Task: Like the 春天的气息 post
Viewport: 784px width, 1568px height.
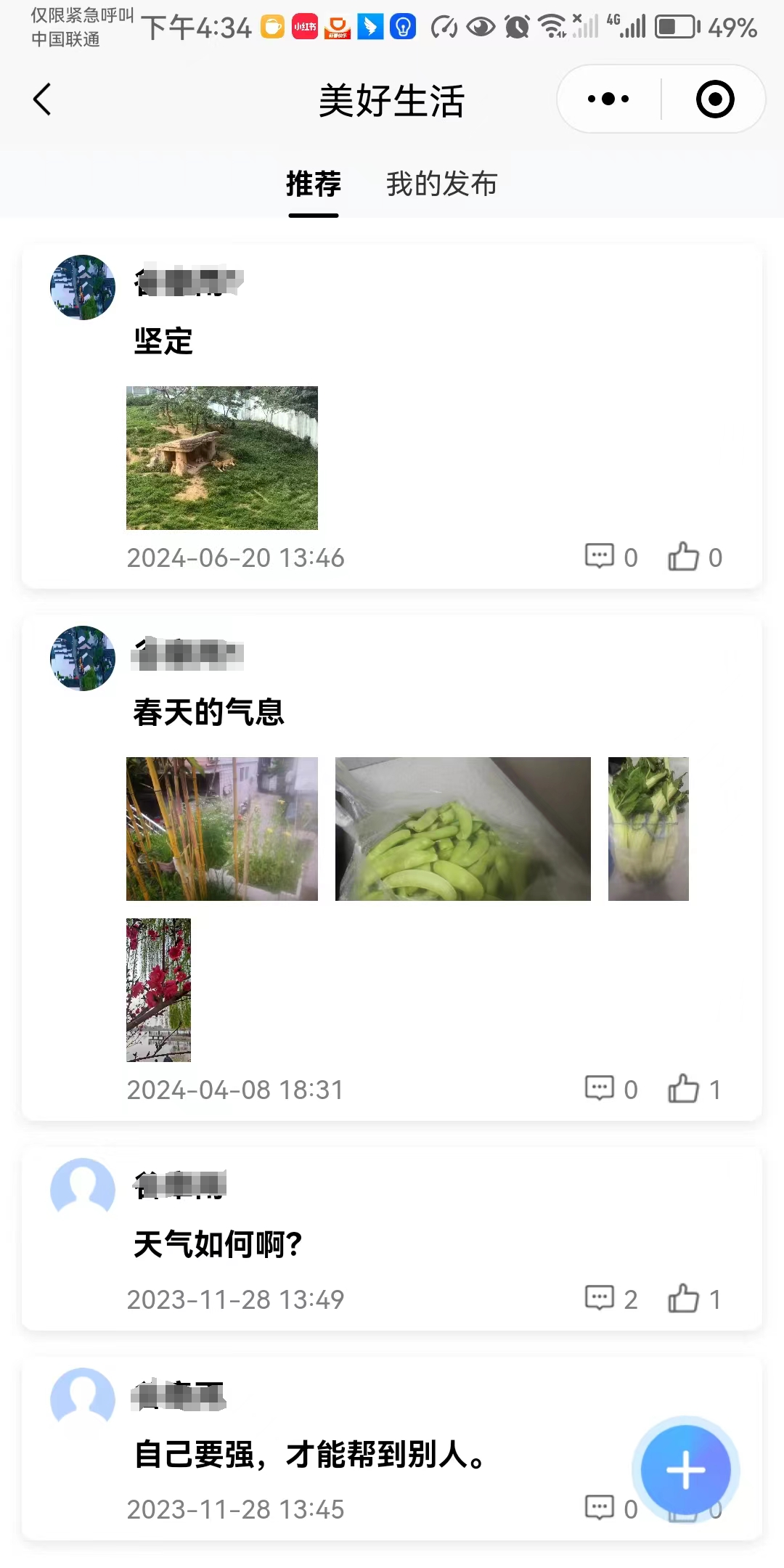Action: click(x=684, y=1089)
